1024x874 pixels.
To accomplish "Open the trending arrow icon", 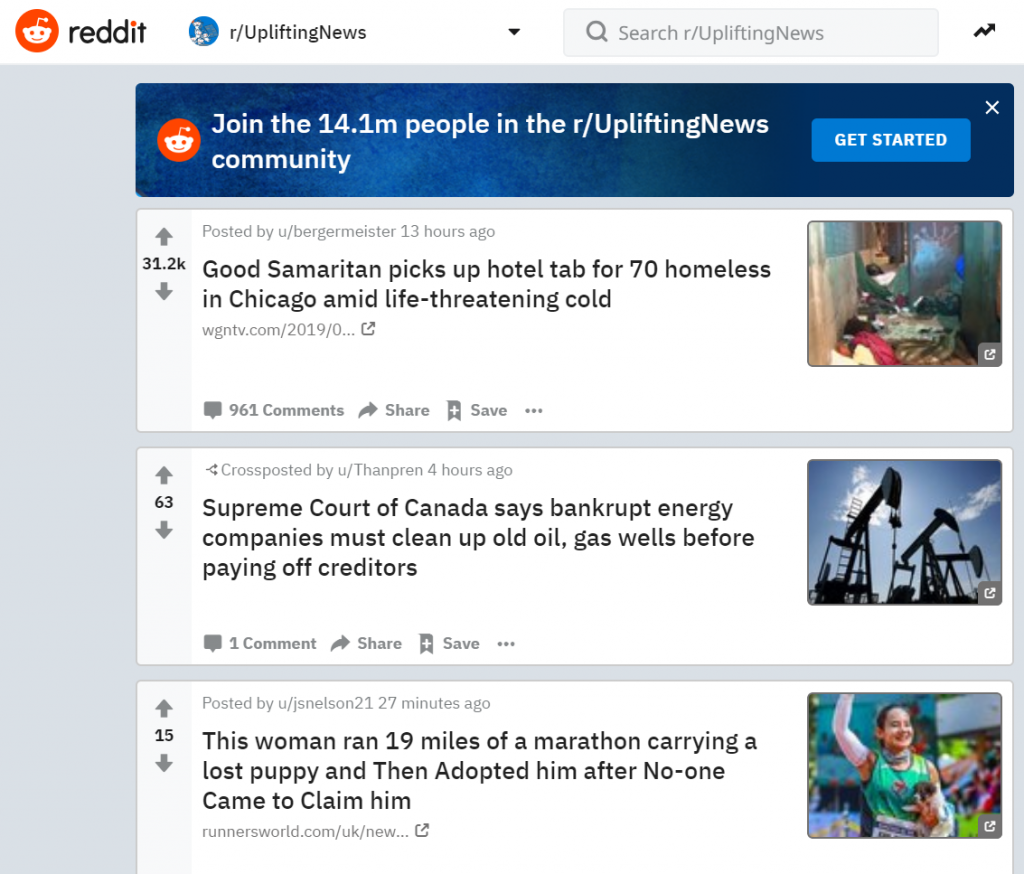I will pyautogui.click(x=984, y=31).
